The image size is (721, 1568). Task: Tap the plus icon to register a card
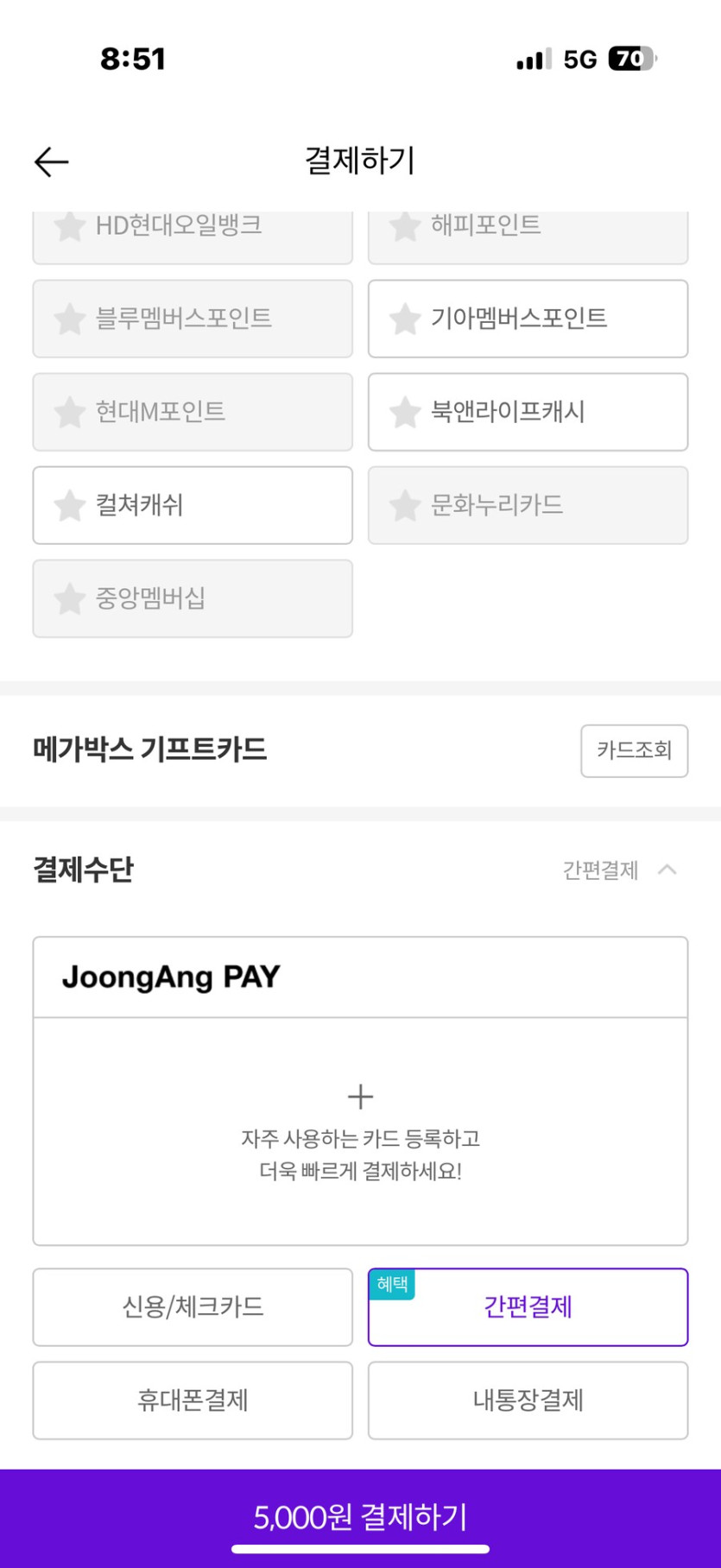360,1097
